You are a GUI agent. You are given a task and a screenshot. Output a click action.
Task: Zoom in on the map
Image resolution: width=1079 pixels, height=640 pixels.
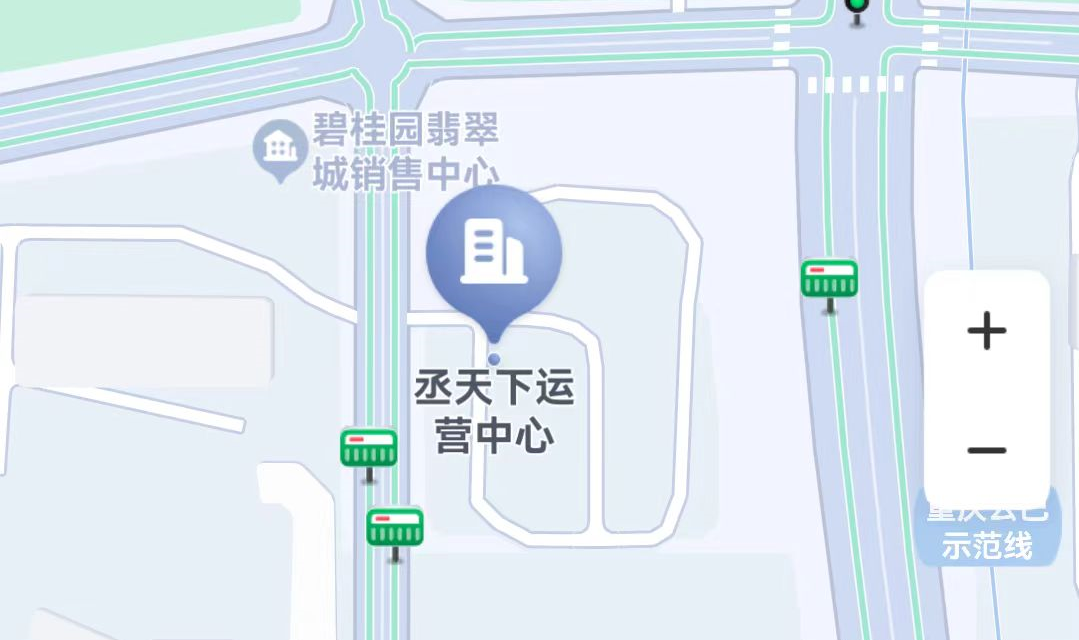point(986,331)
